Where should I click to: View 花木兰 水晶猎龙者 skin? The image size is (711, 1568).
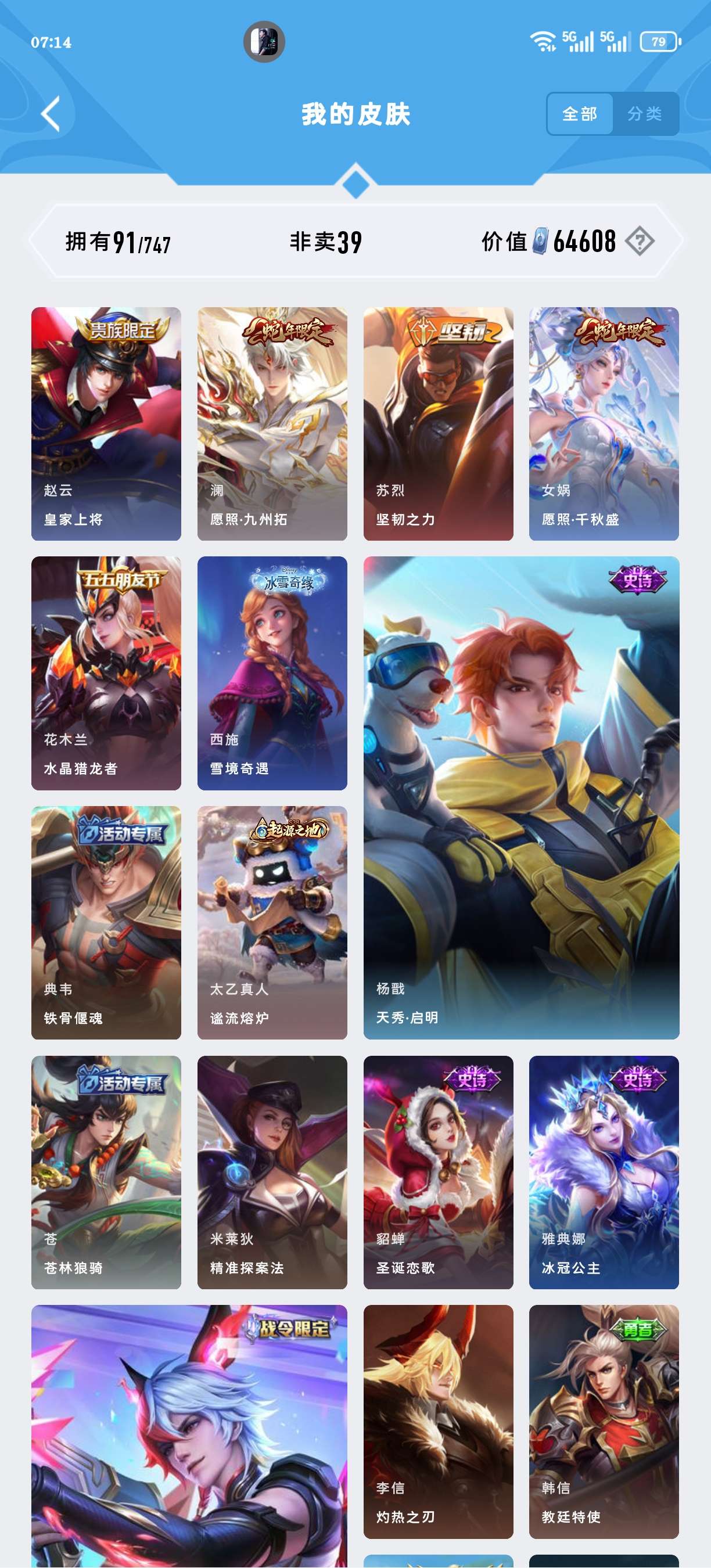[x=106, y=673]
